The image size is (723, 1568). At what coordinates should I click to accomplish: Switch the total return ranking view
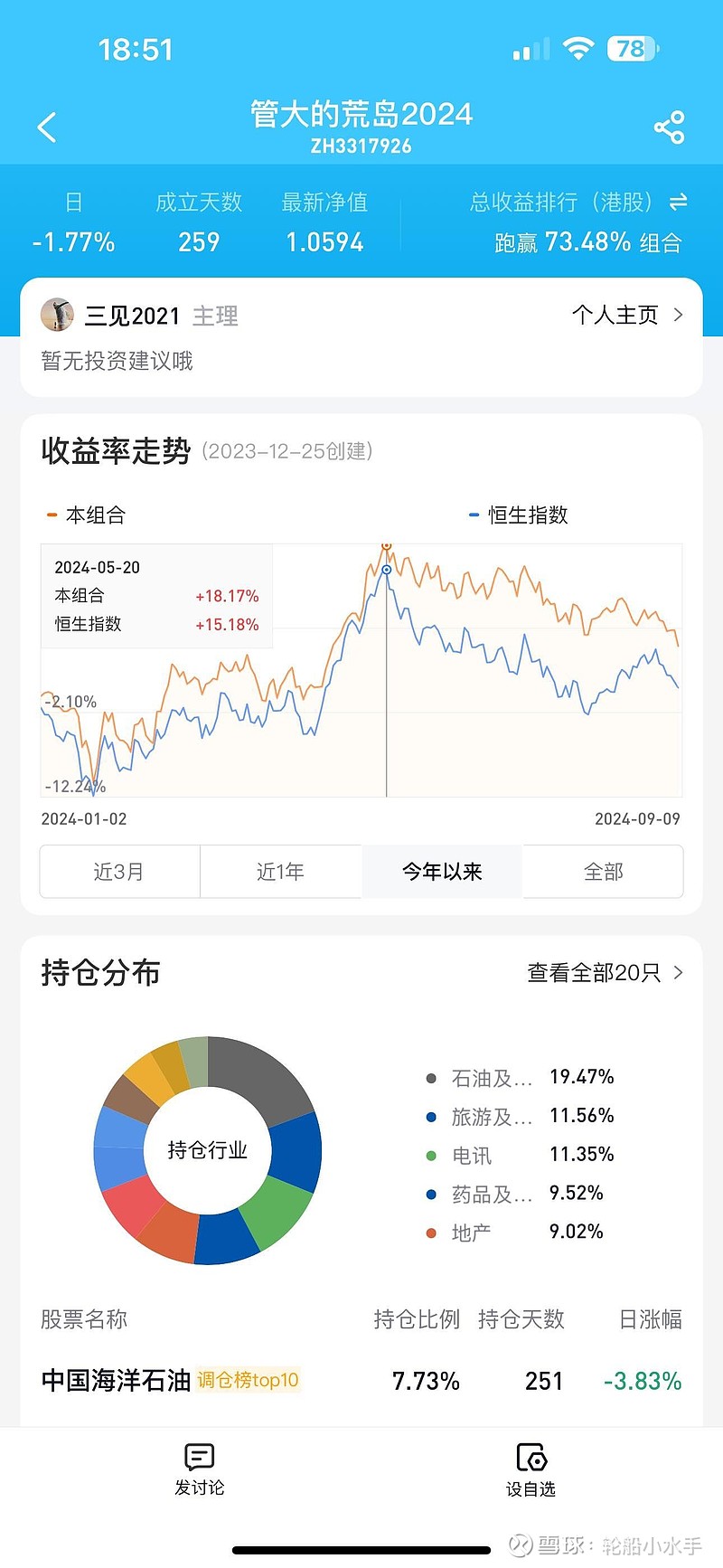[x=678, y=202]
